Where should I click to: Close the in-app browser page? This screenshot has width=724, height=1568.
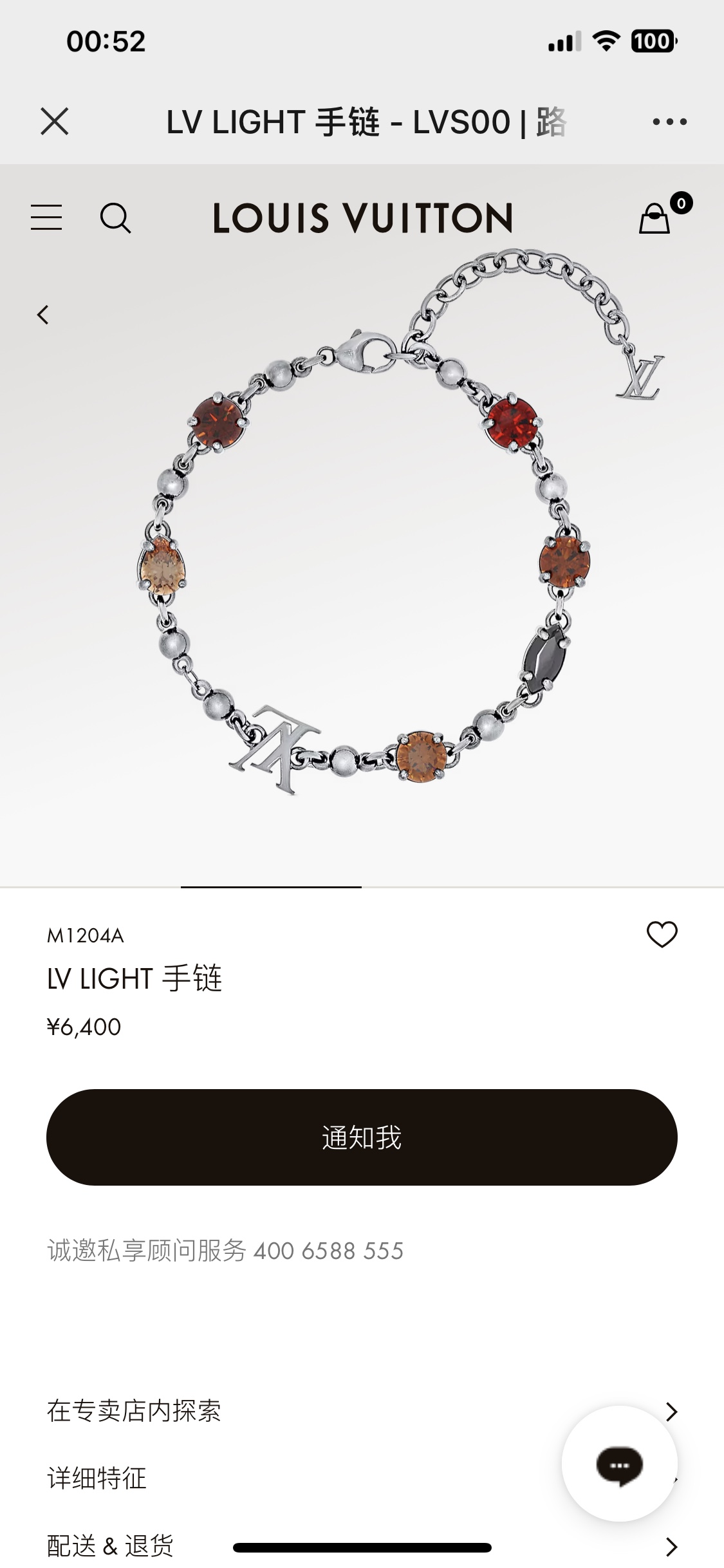[55, 121]
